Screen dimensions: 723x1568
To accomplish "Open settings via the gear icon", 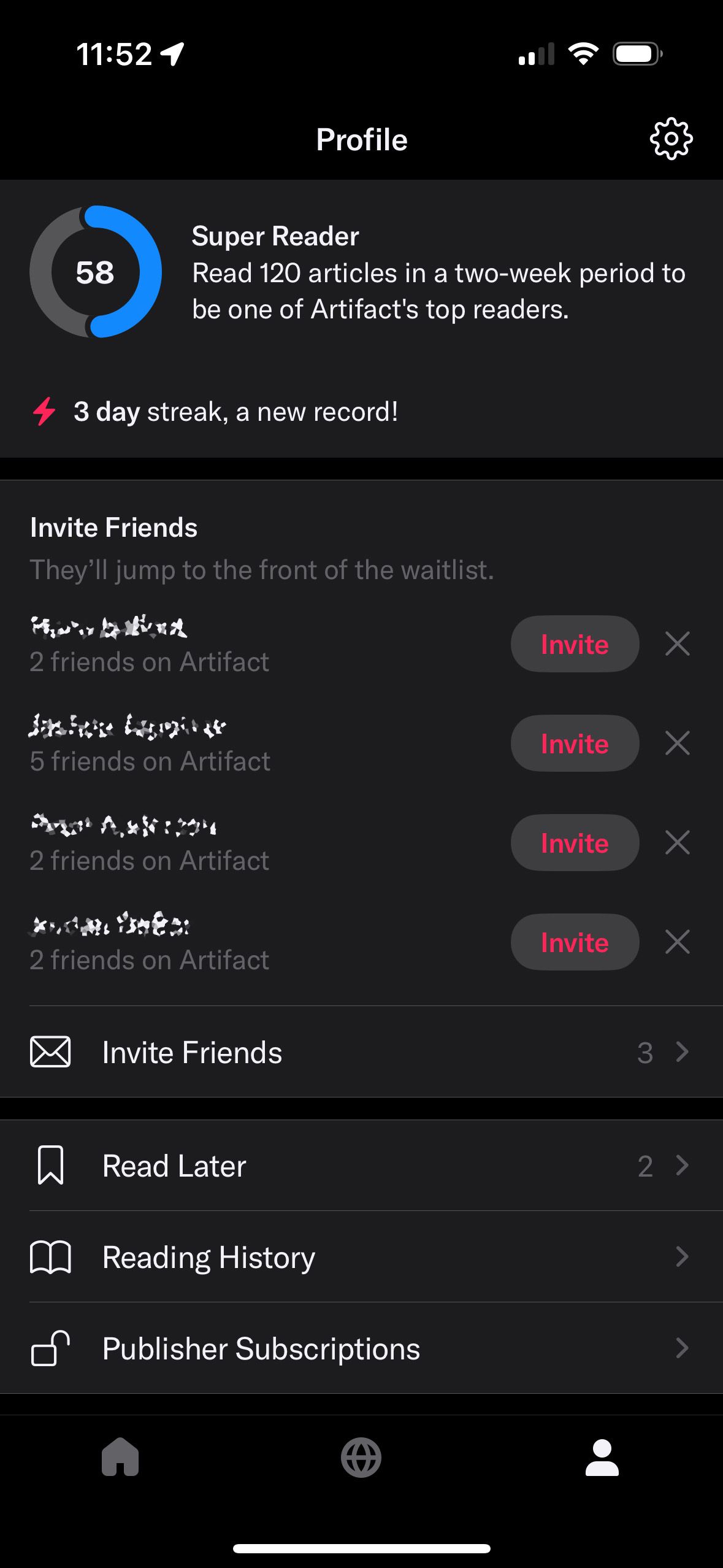I will click(x=671, y=139).
